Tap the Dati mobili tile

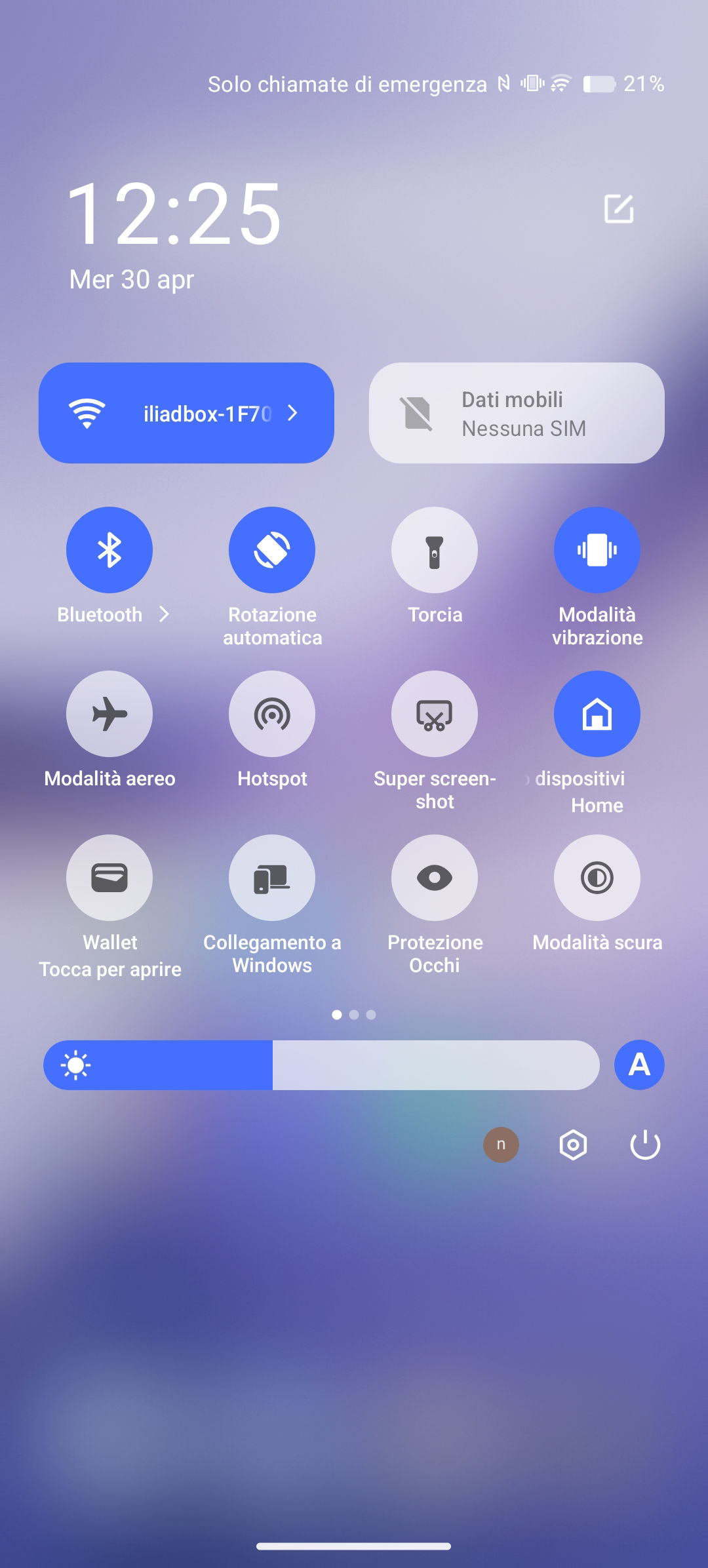click(x=517, y=413)
